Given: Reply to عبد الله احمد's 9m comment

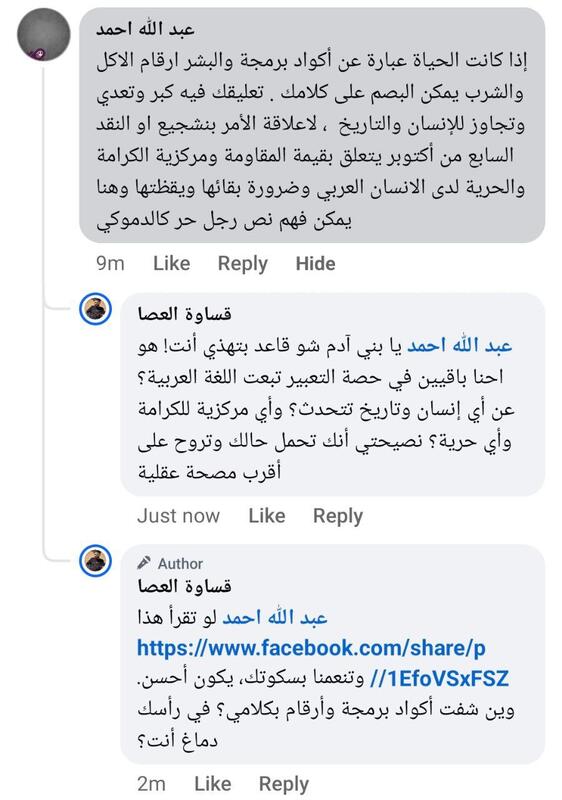Looking at the screenshot, I should pos(242,264).
